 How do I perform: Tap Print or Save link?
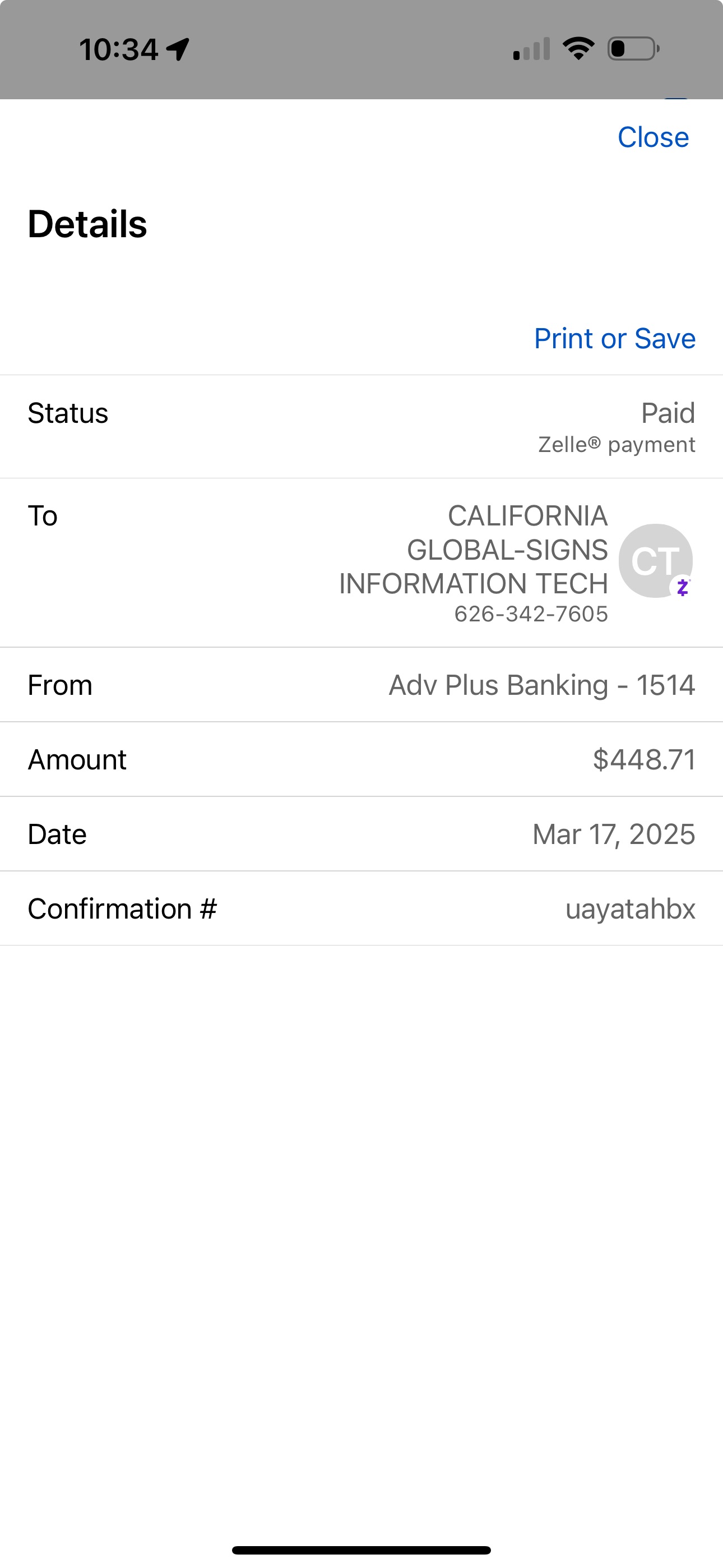[615, 338]
